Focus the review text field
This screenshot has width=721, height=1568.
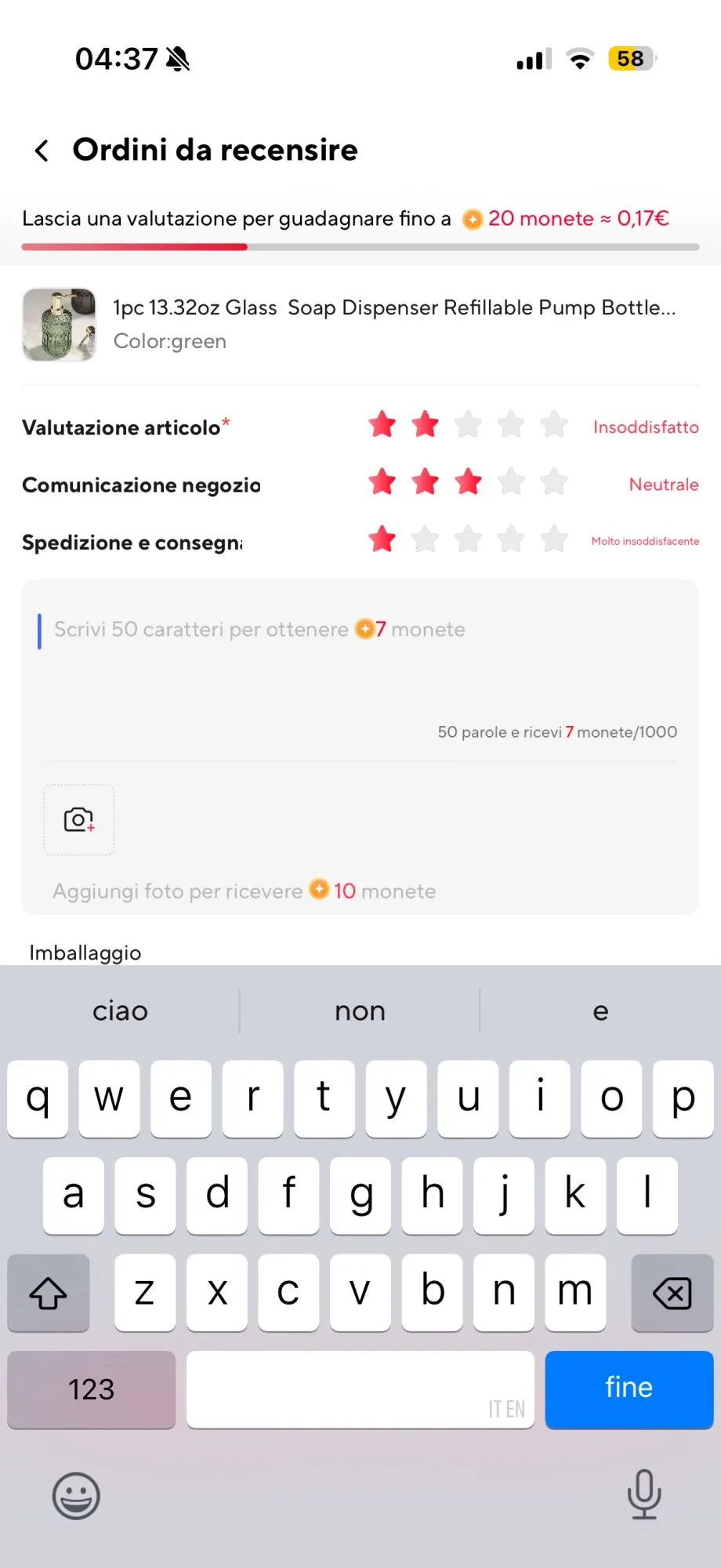(360, 670)
